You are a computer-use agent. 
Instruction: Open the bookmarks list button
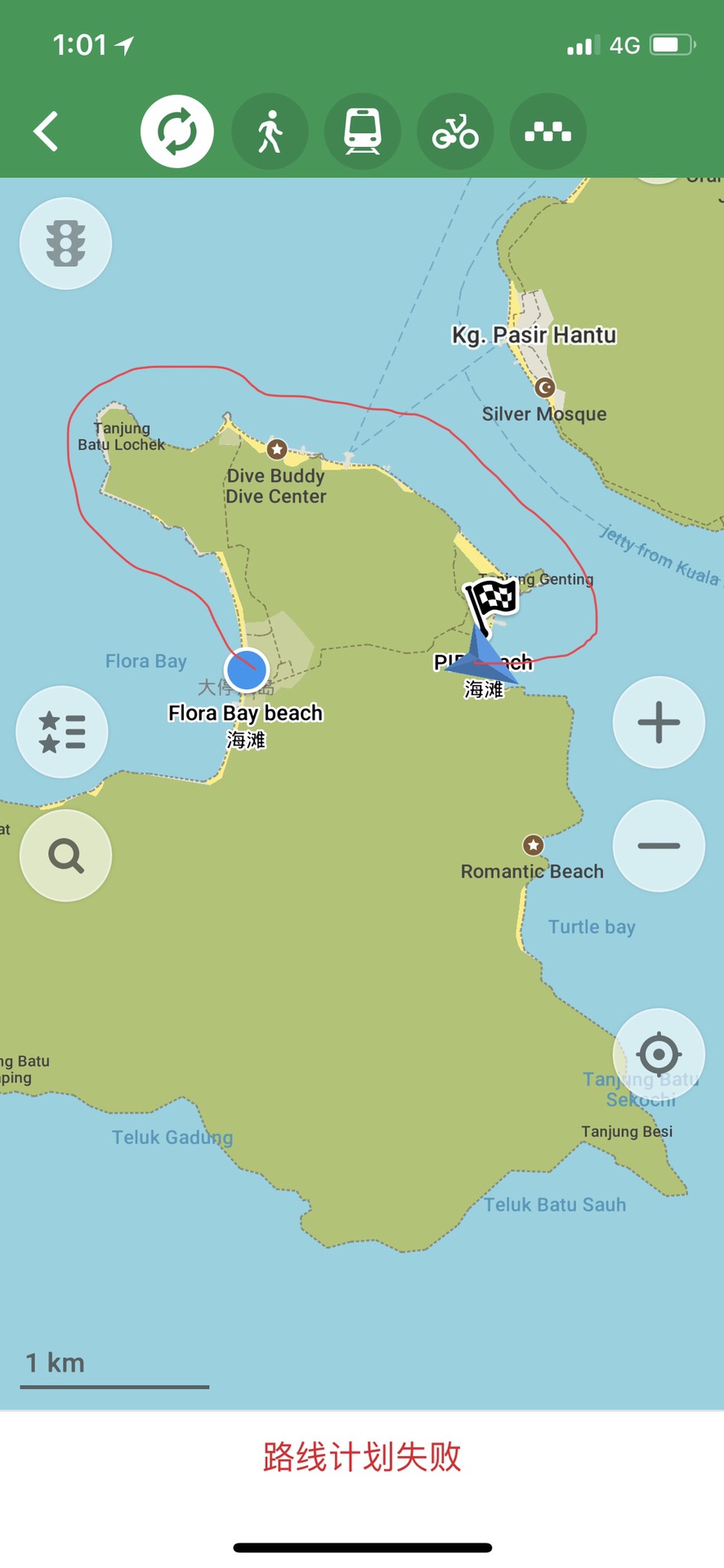tap(62, 731)
